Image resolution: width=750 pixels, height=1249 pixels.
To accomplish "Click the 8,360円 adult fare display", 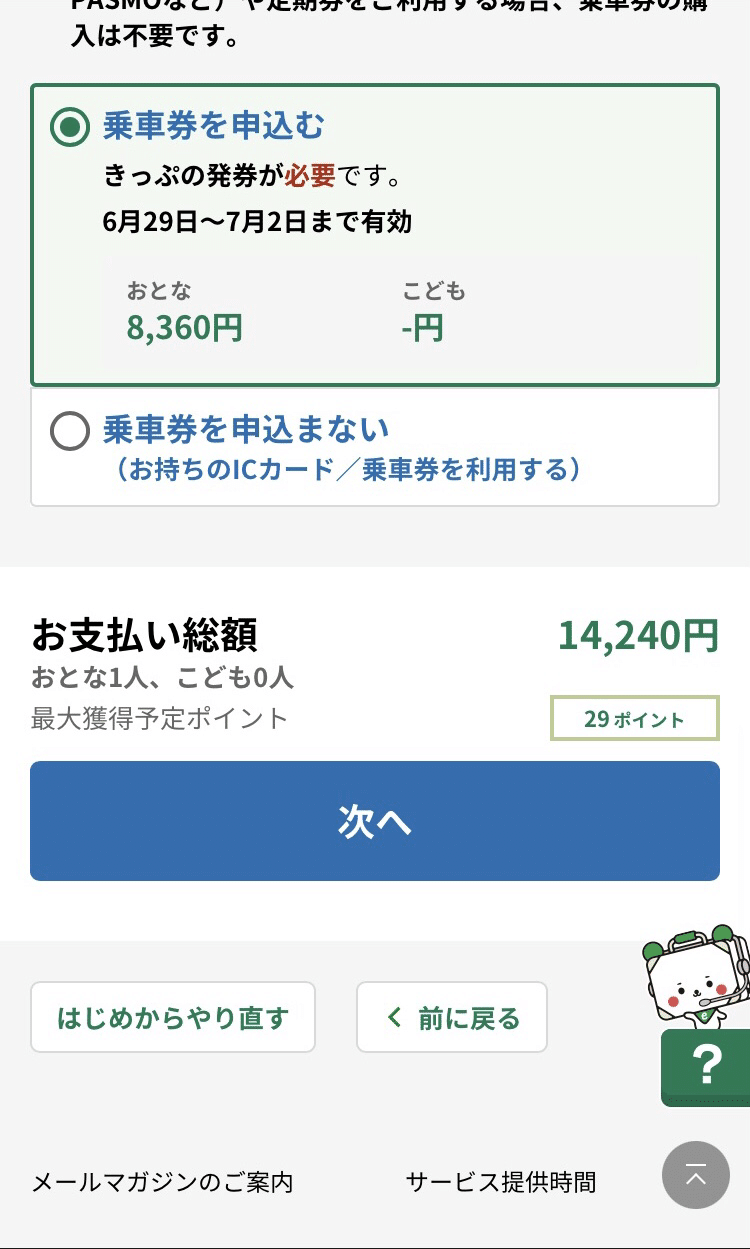I will 184,327.
